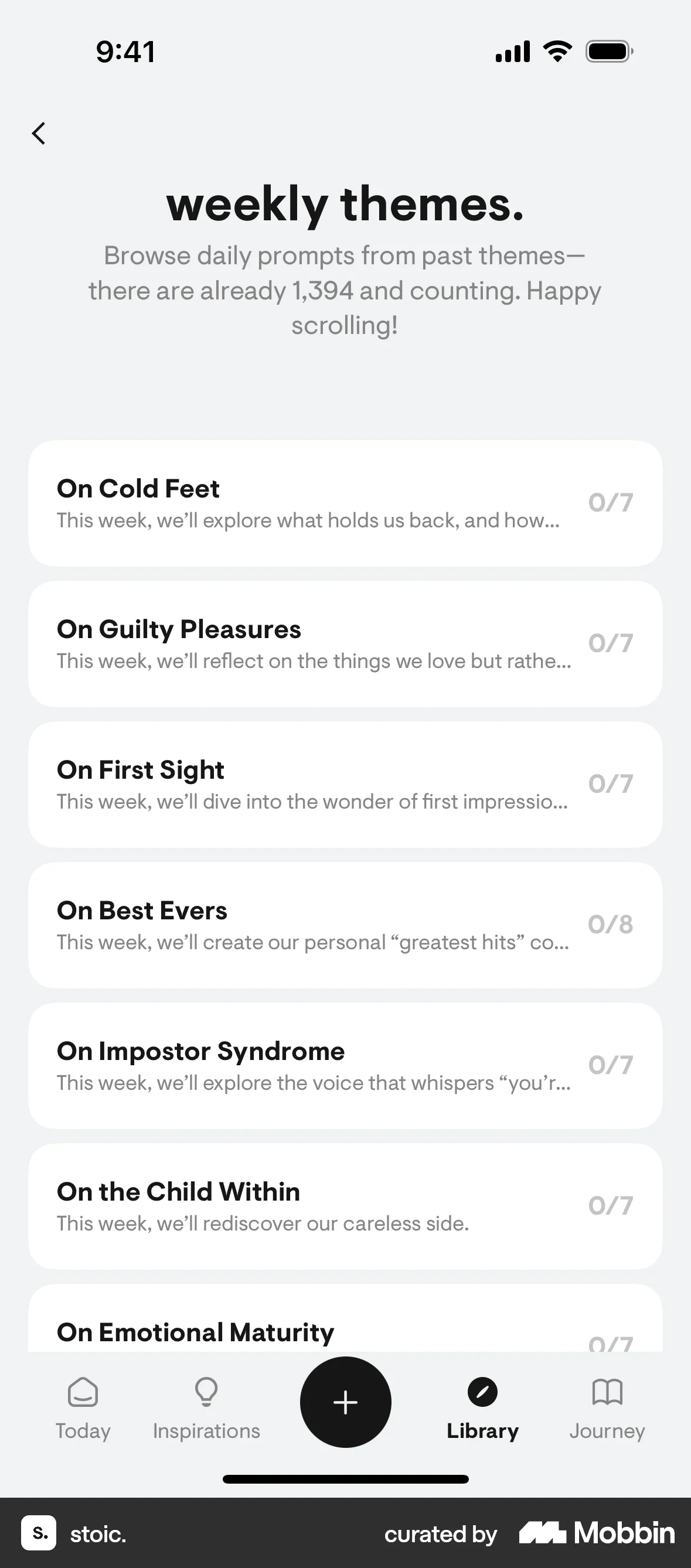Navigate back with the chevron arrow
Viewport: 691px width, 1568px height.
pyautogui.click(x=39, y=134)
